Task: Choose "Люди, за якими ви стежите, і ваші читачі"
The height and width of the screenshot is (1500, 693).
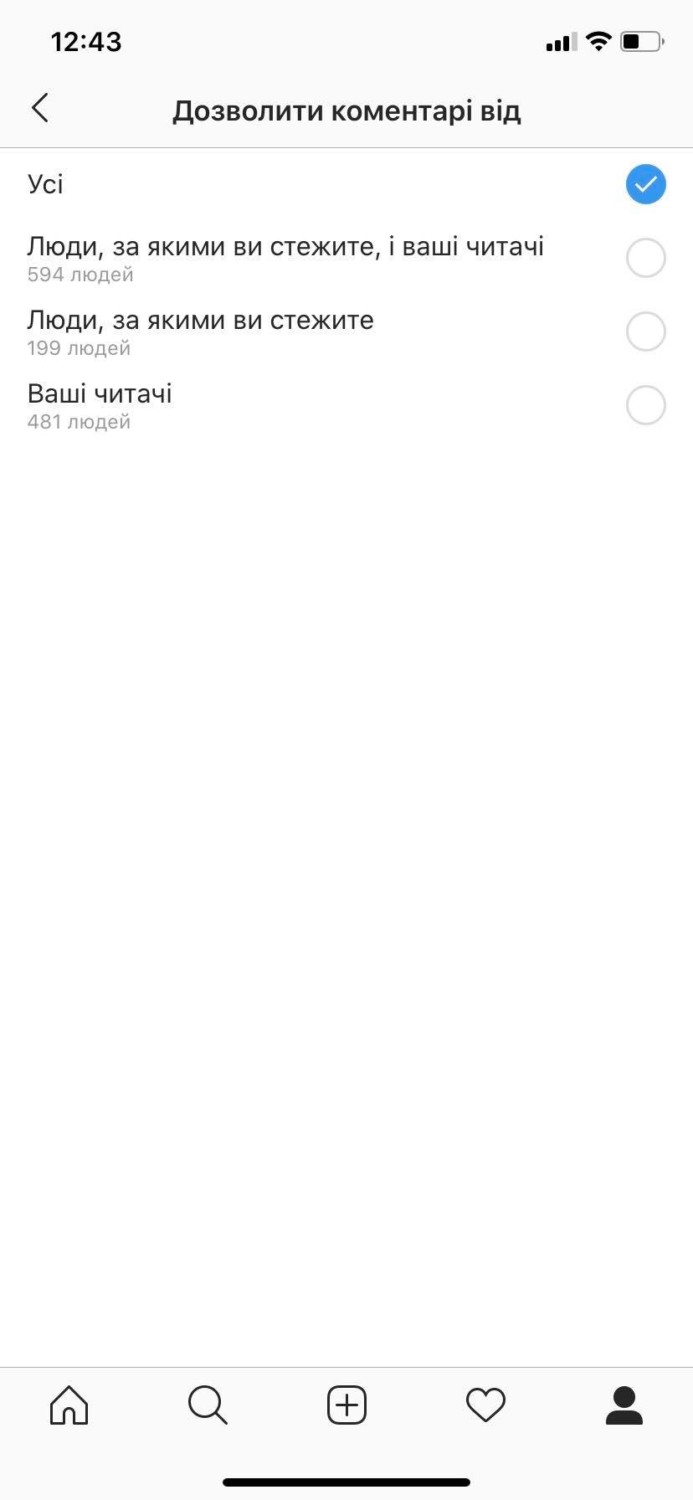Action: [645, 258]
